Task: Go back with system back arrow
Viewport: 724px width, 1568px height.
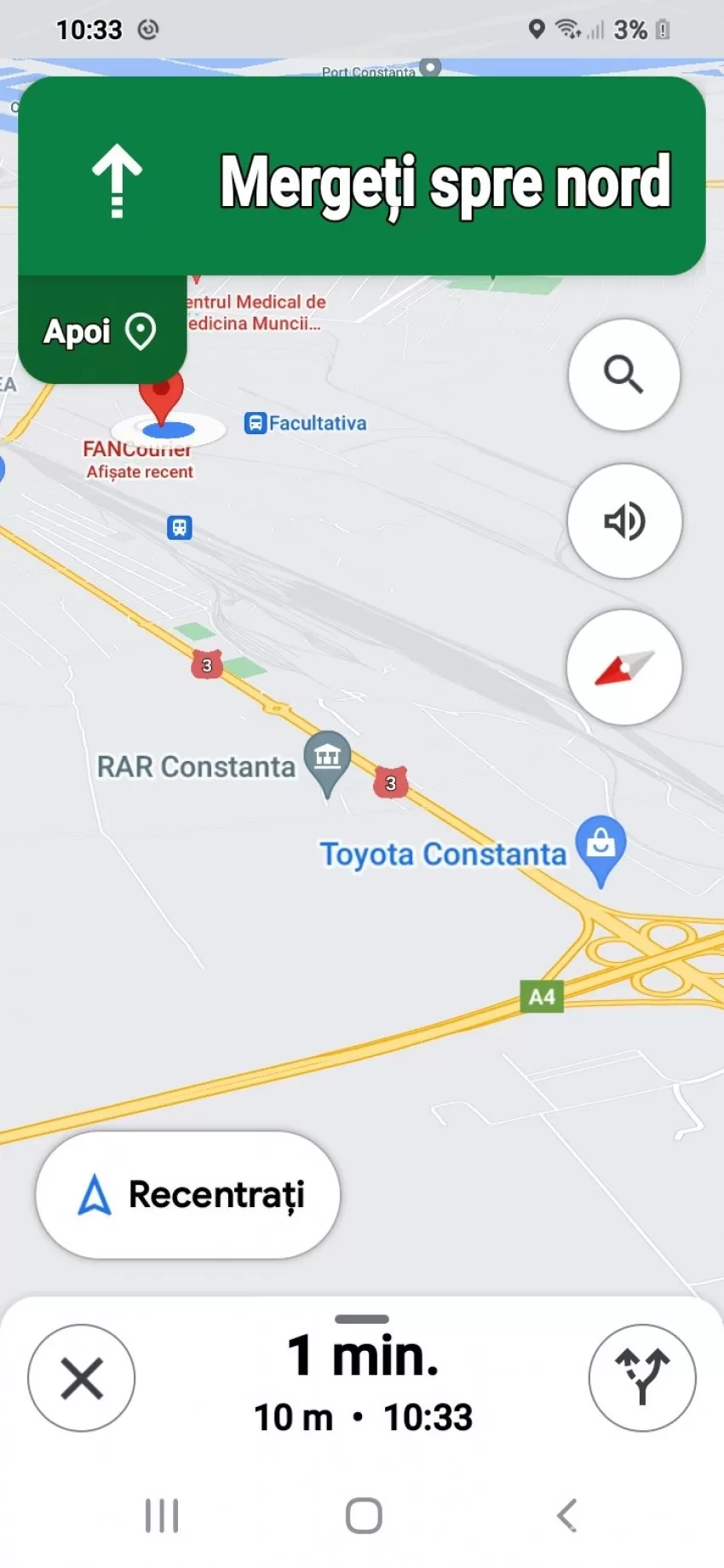Action: [566, 1515]
